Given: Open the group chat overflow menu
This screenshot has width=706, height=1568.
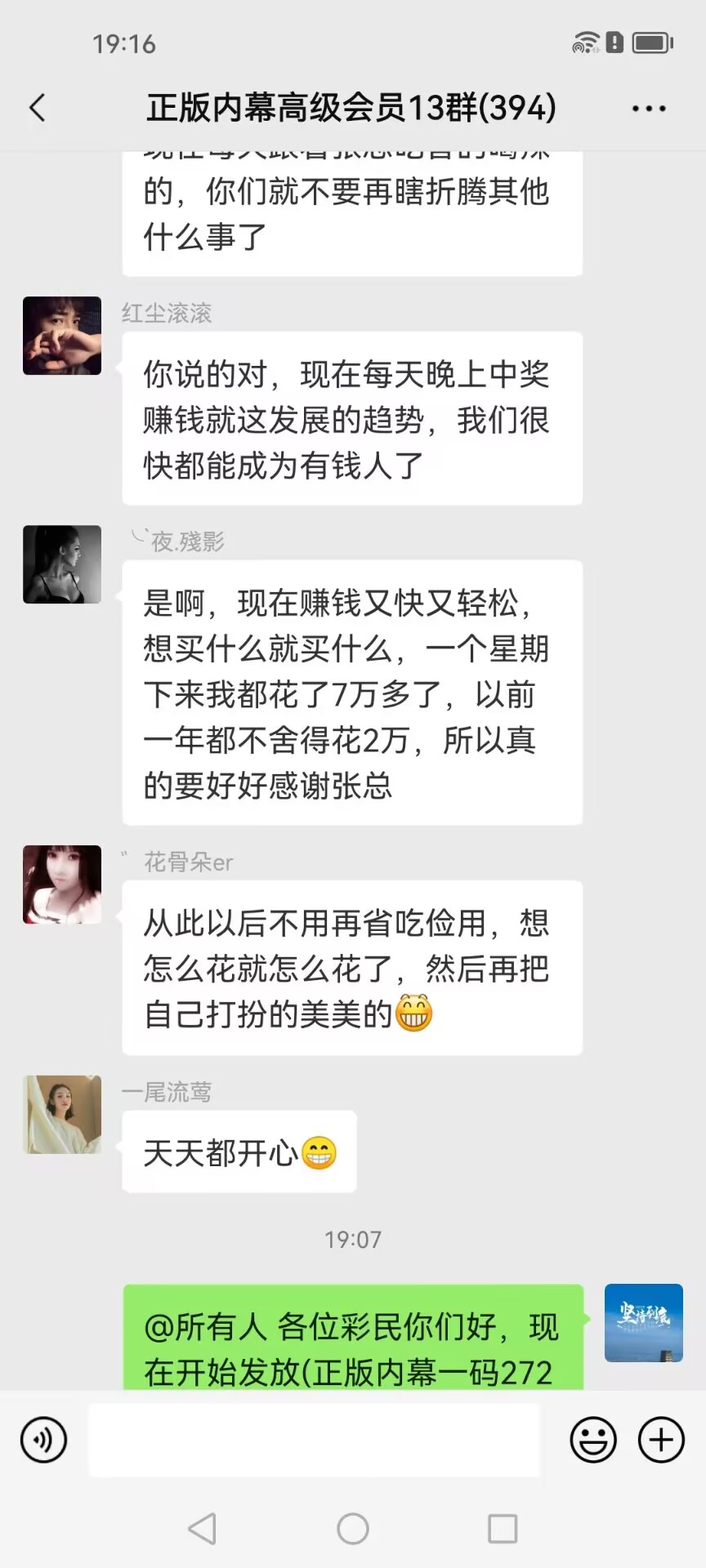Looking at the screenshot, I should [x=649, y=109].
